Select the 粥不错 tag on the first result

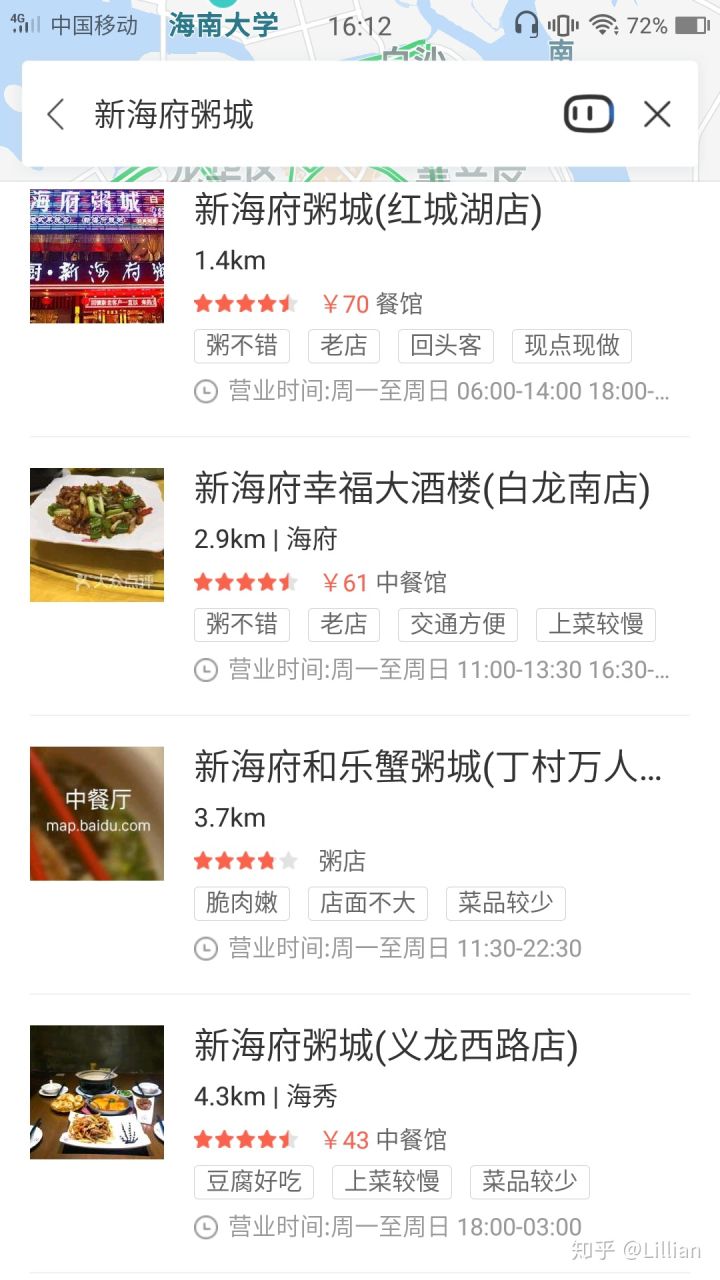241,346
